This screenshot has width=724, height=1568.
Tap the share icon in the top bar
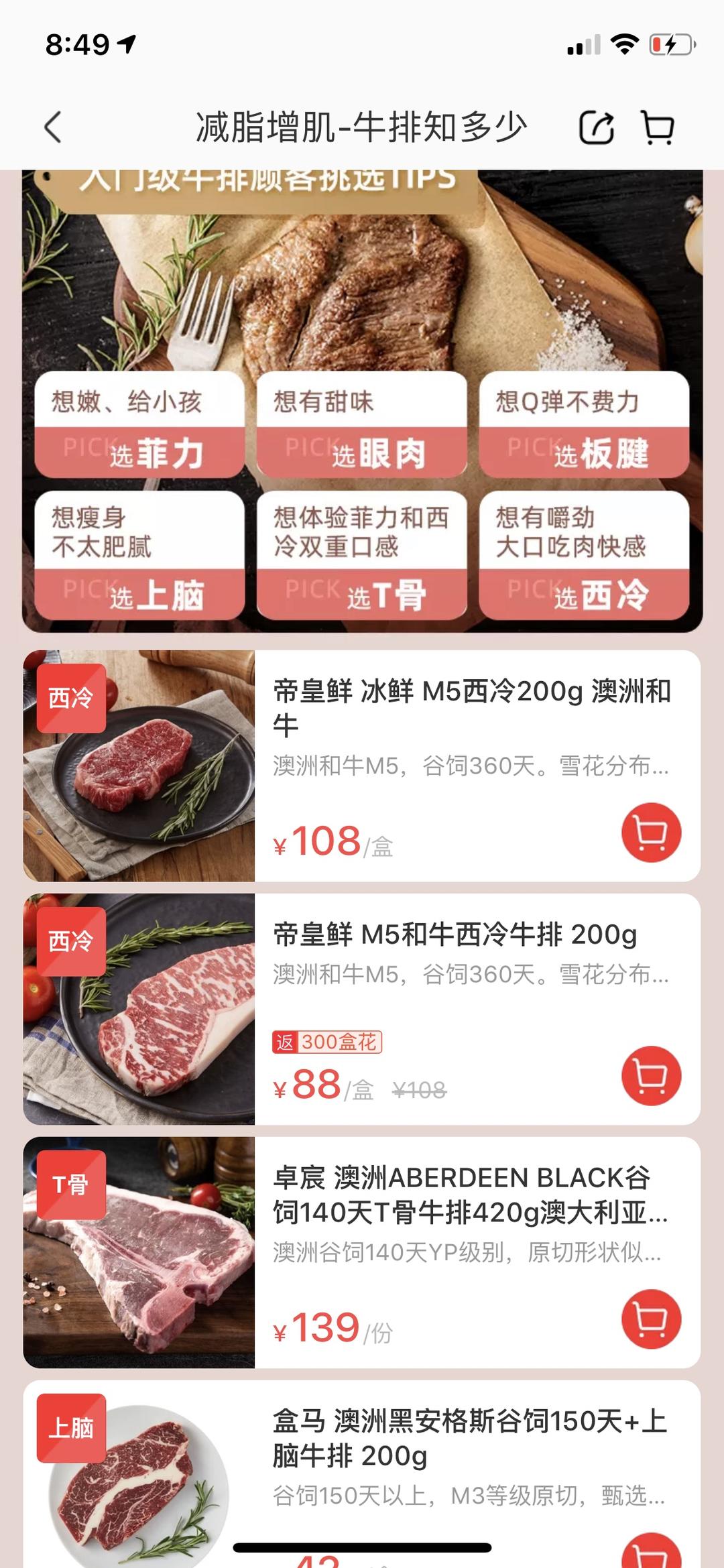click(597, 127)
